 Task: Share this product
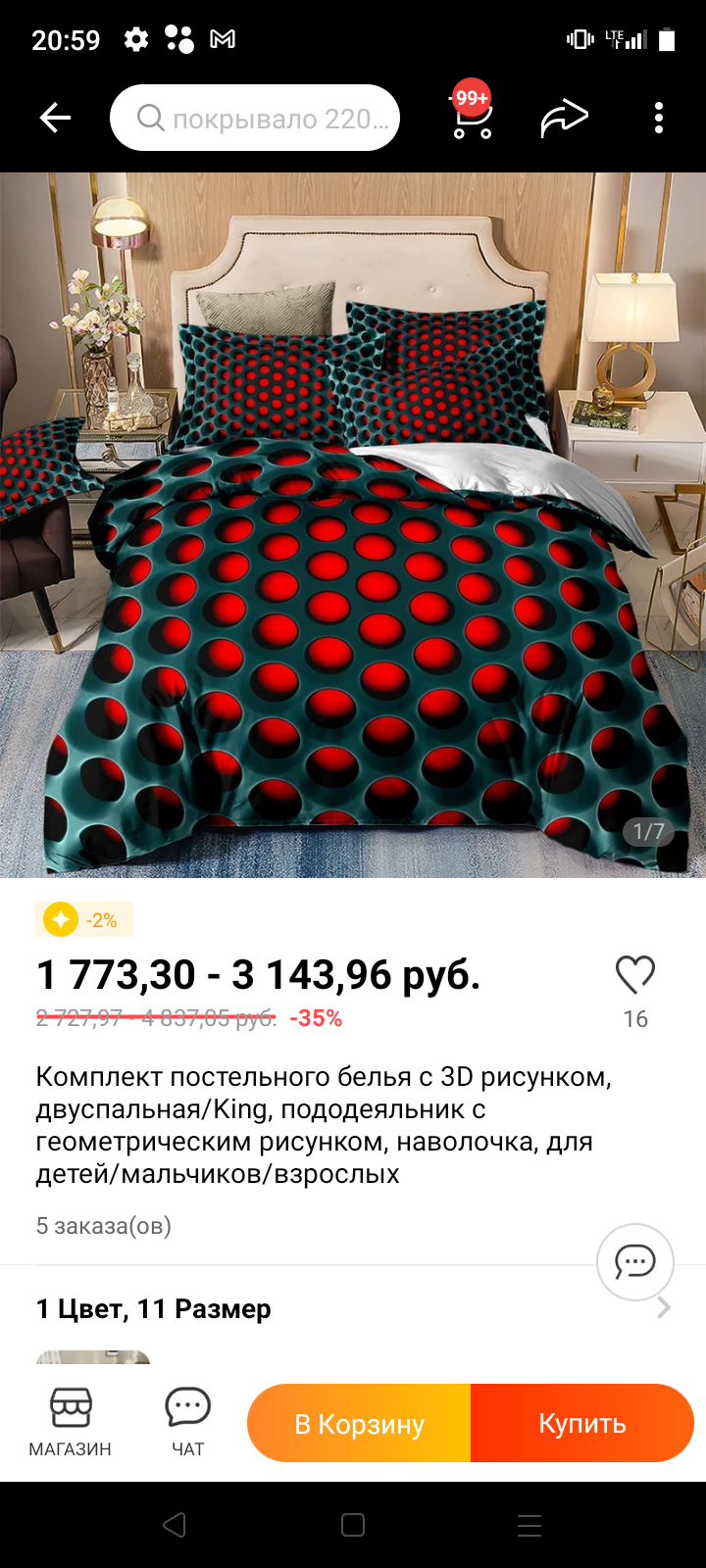point(565,119)
